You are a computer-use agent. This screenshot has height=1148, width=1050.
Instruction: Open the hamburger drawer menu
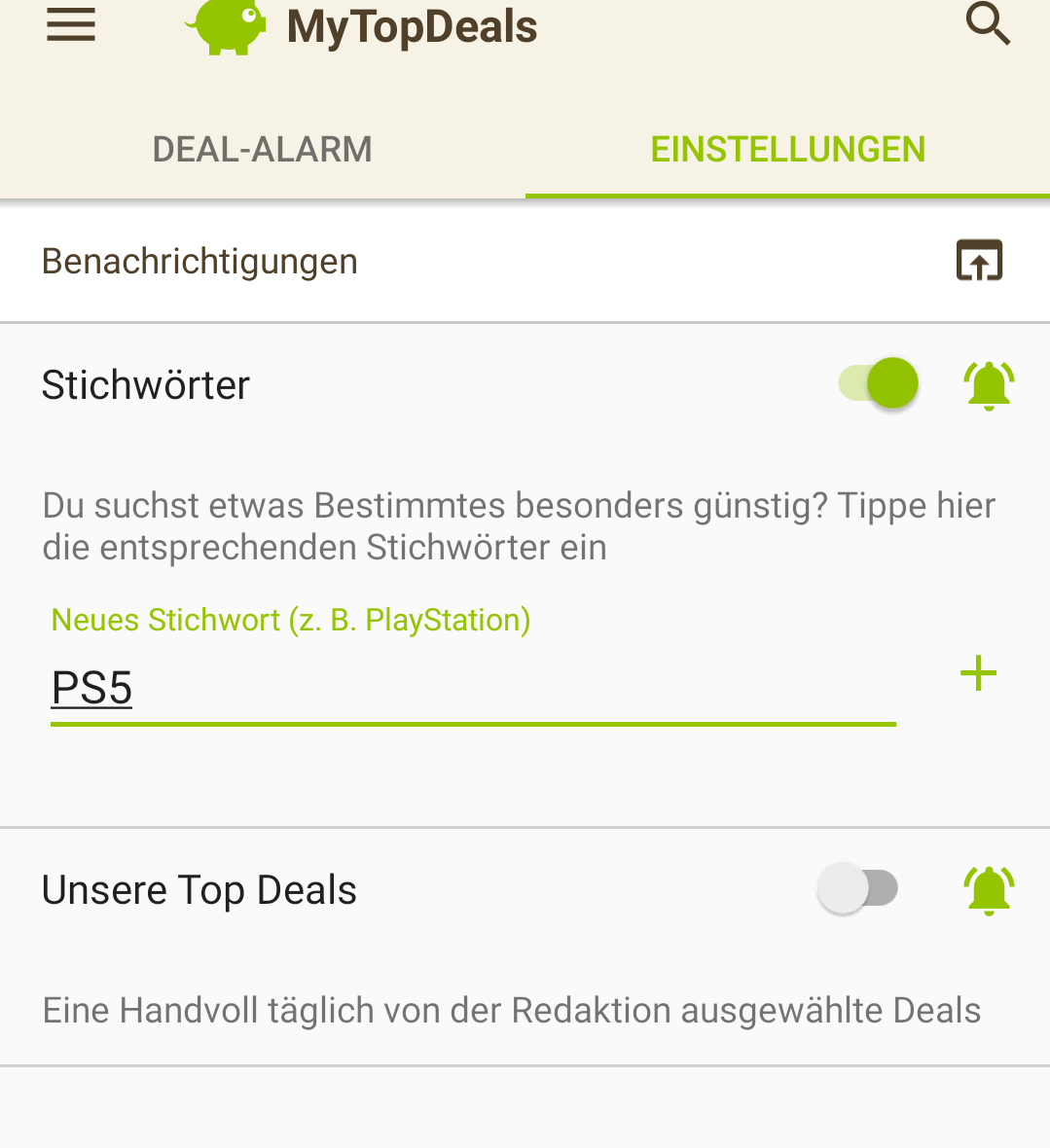tap(71, 24)
